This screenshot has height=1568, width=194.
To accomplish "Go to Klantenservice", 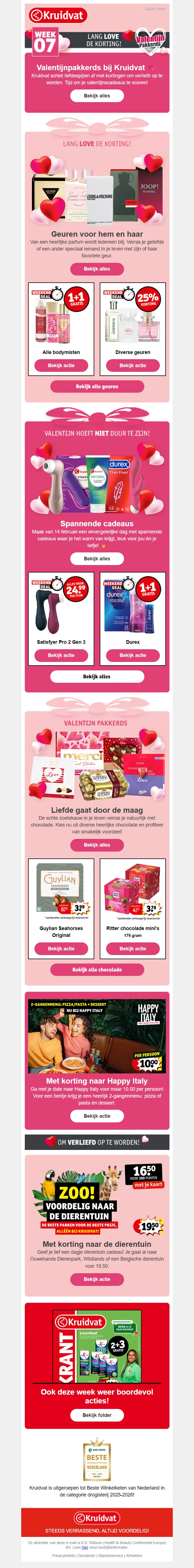I will click(x=111, y=1555).
